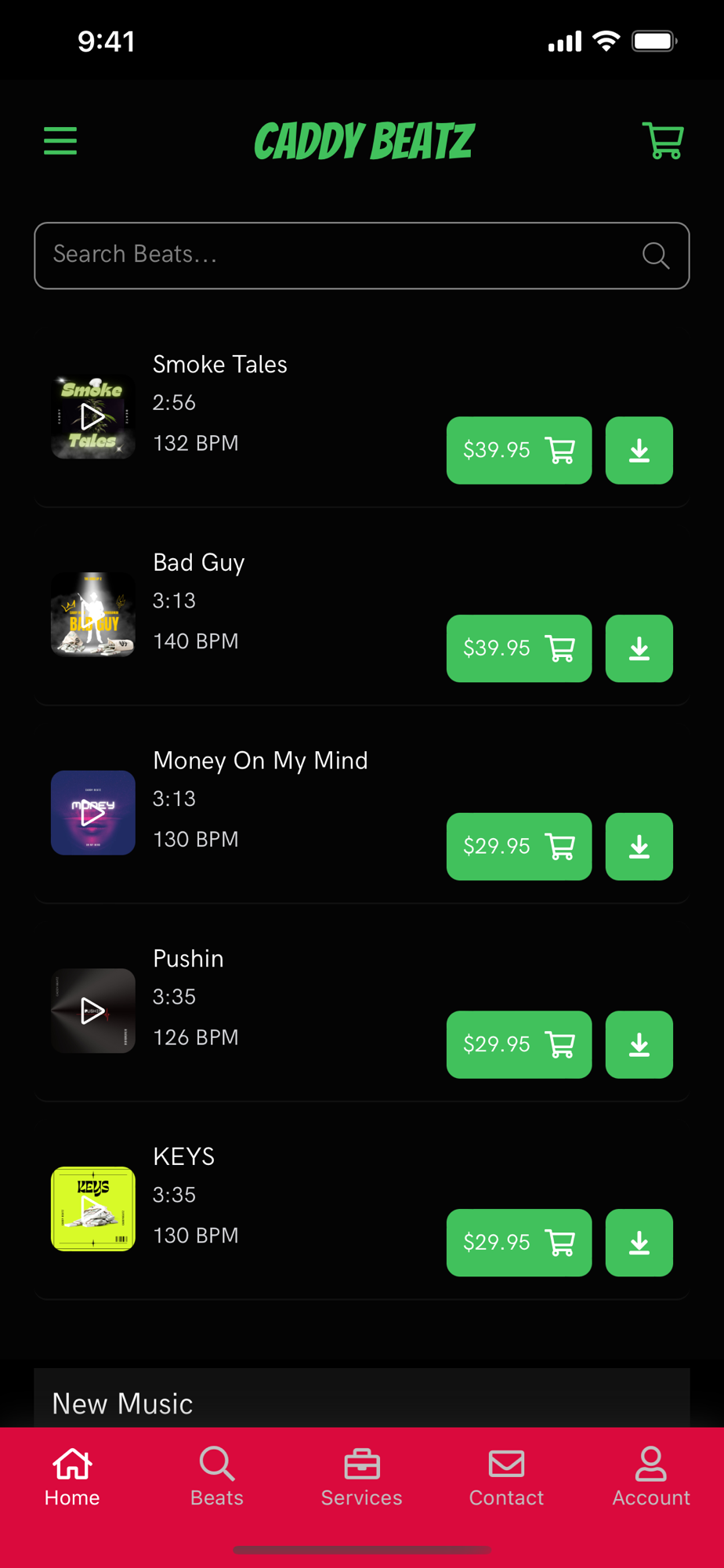724x1568 pixels.
Task: Open the hamburger menu
Action: 60,141
